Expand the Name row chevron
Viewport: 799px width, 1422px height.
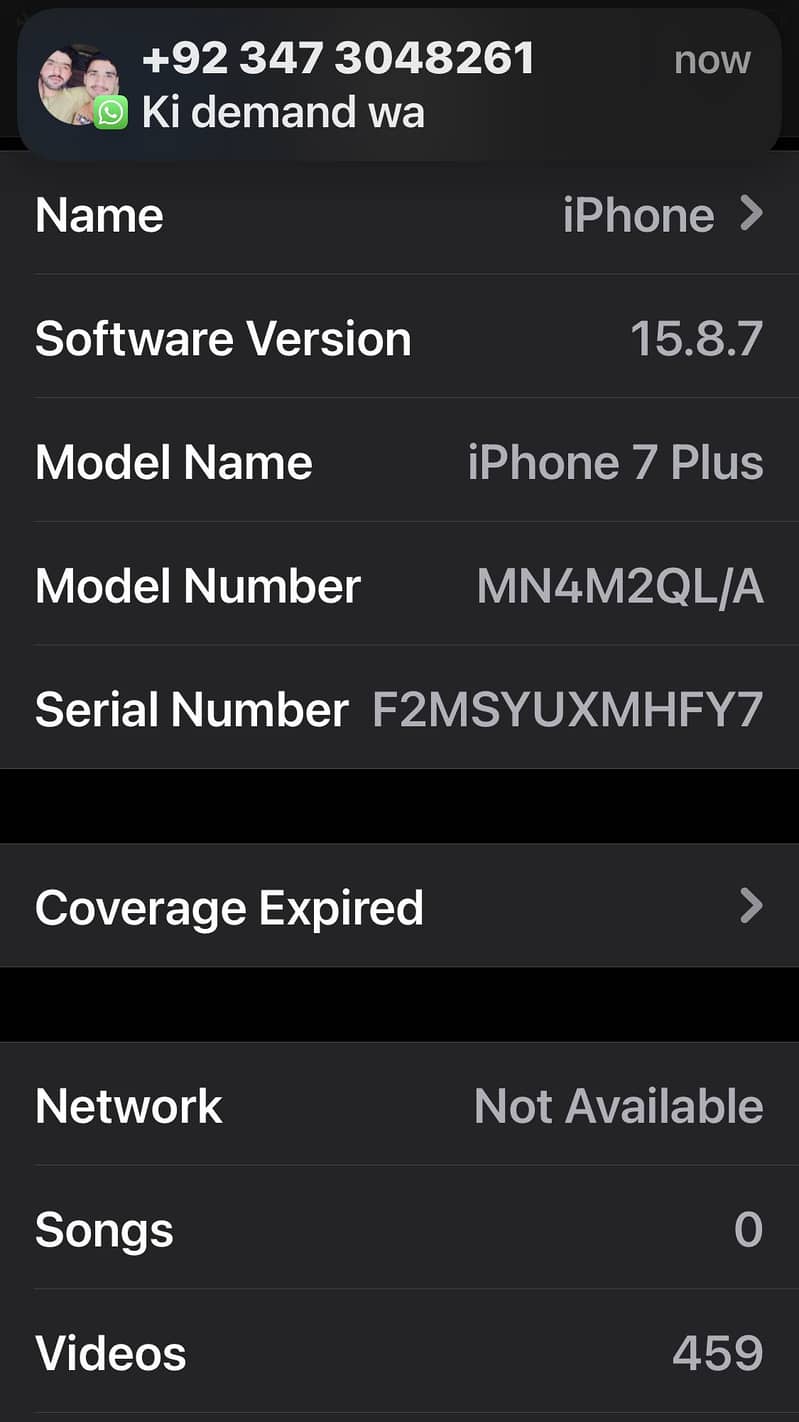point(751,214)
